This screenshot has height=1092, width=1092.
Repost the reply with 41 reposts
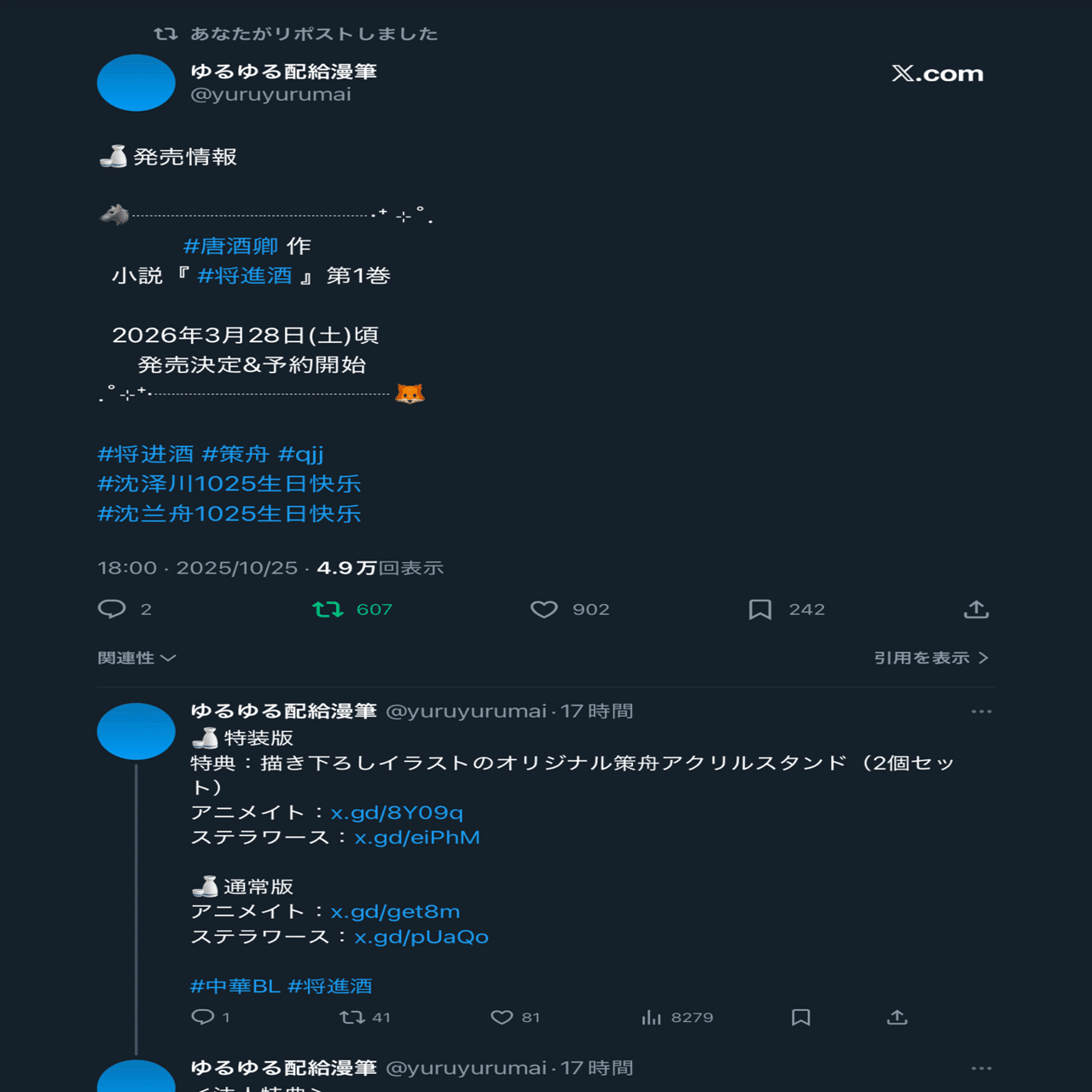352,1017
